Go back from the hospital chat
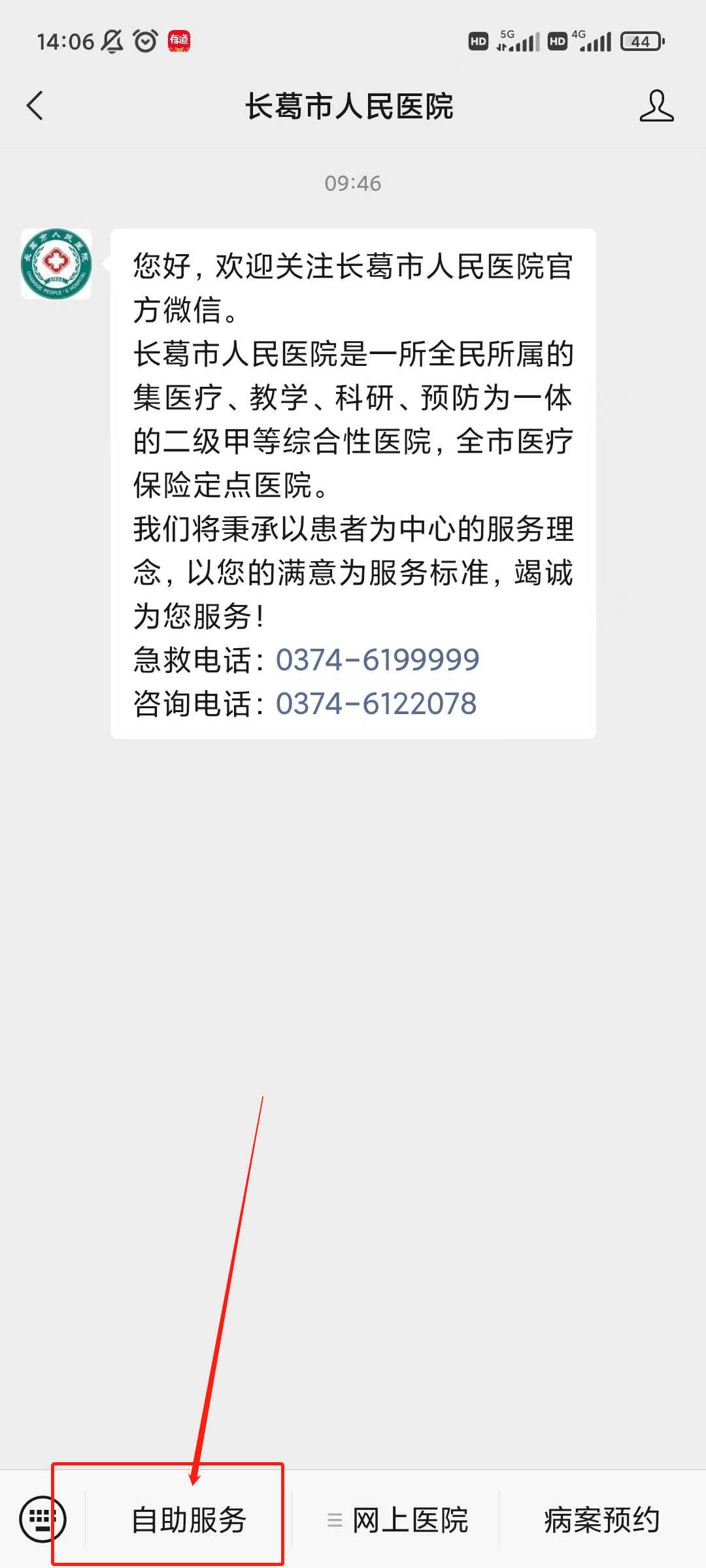Viewport: 706px width, 1568px height. pyautogui.click(x=35, y=106)
